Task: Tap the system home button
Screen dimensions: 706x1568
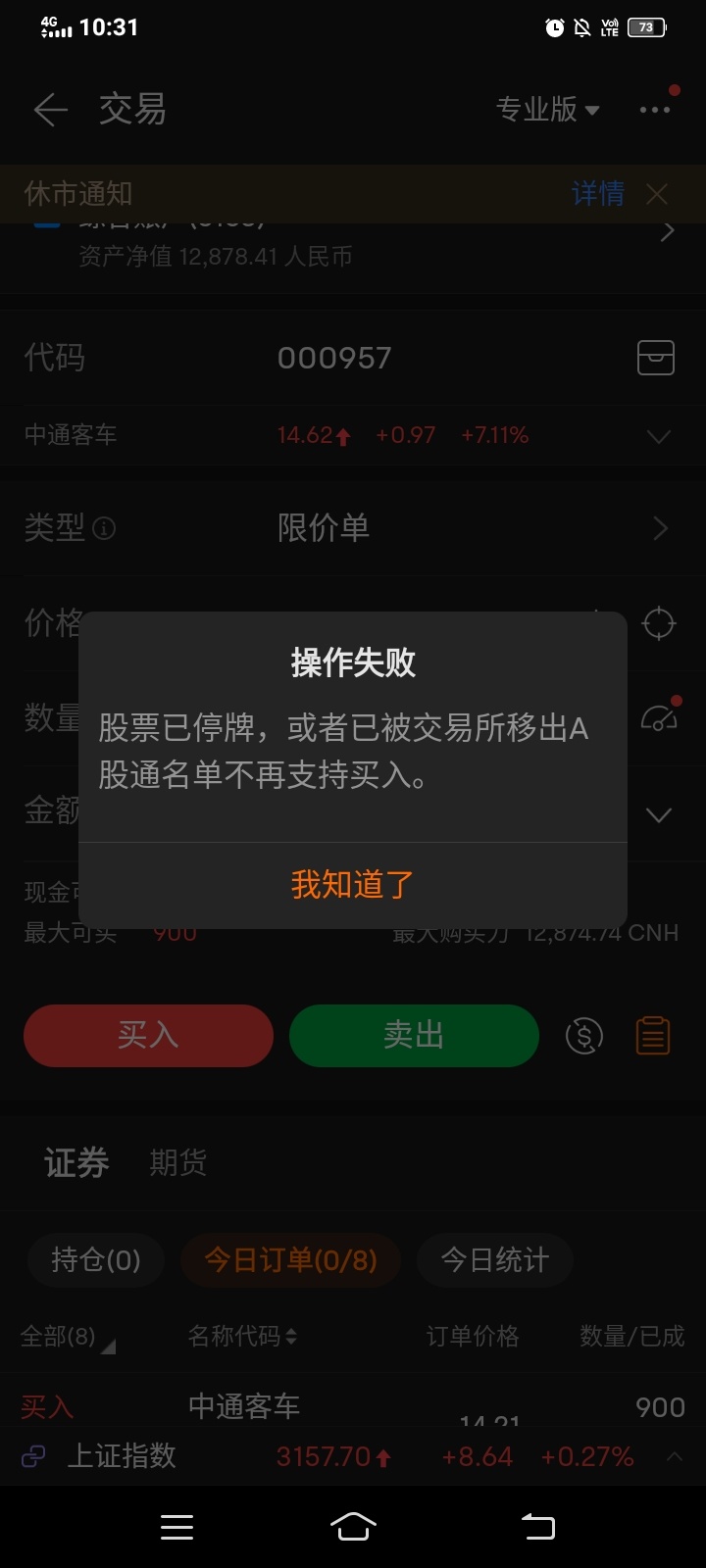Action: point(353,1527)
